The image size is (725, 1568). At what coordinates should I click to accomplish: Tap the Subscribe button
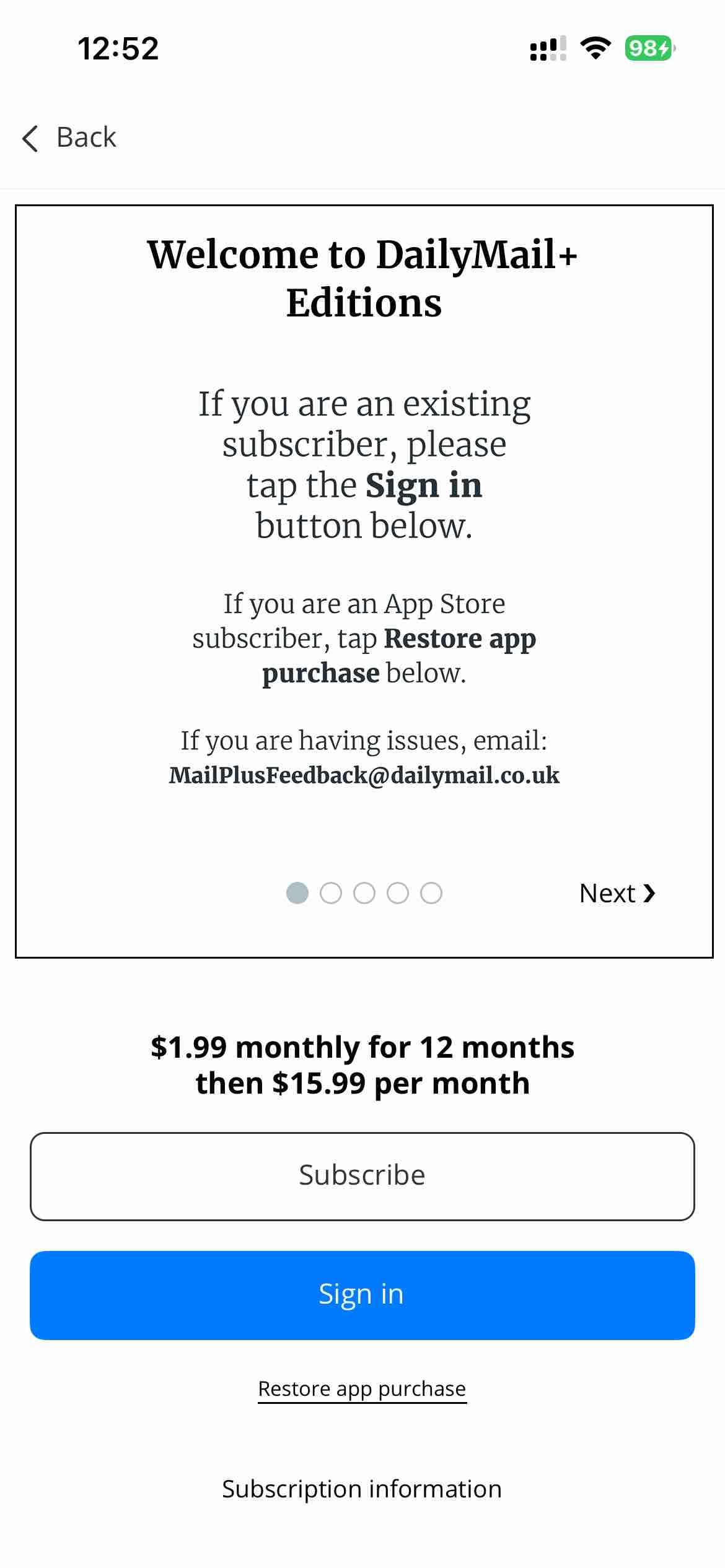[x=362, y=1176]
